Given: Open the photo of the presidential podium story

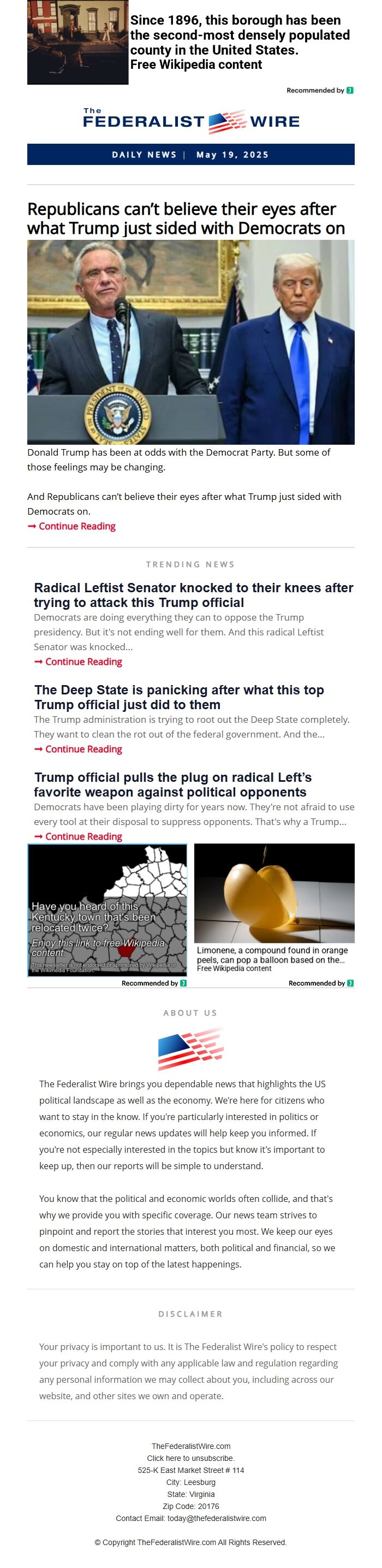Looking at the screenshot, I should click(190, 341).
